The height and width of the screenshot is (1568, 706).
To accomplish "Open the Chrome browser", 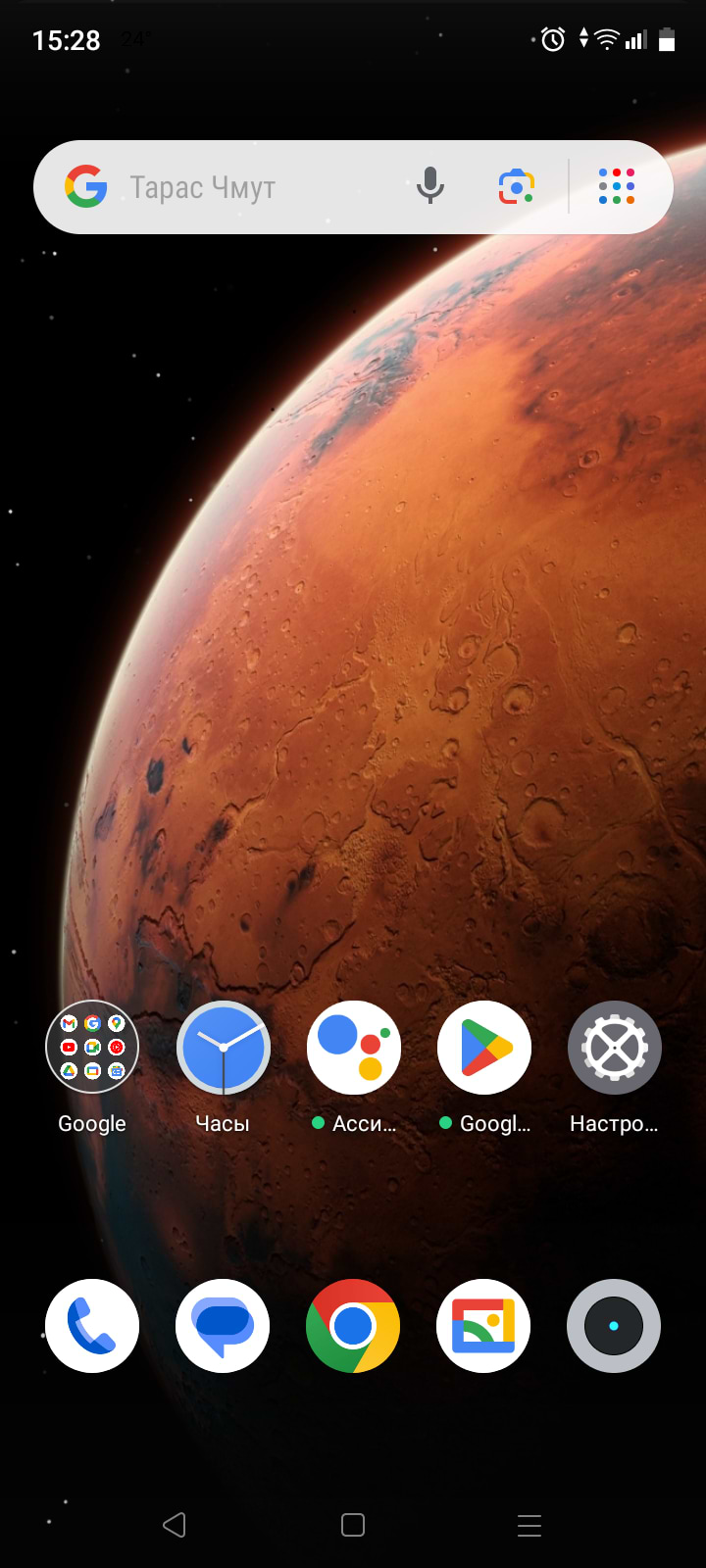I will pos(353,1326).
